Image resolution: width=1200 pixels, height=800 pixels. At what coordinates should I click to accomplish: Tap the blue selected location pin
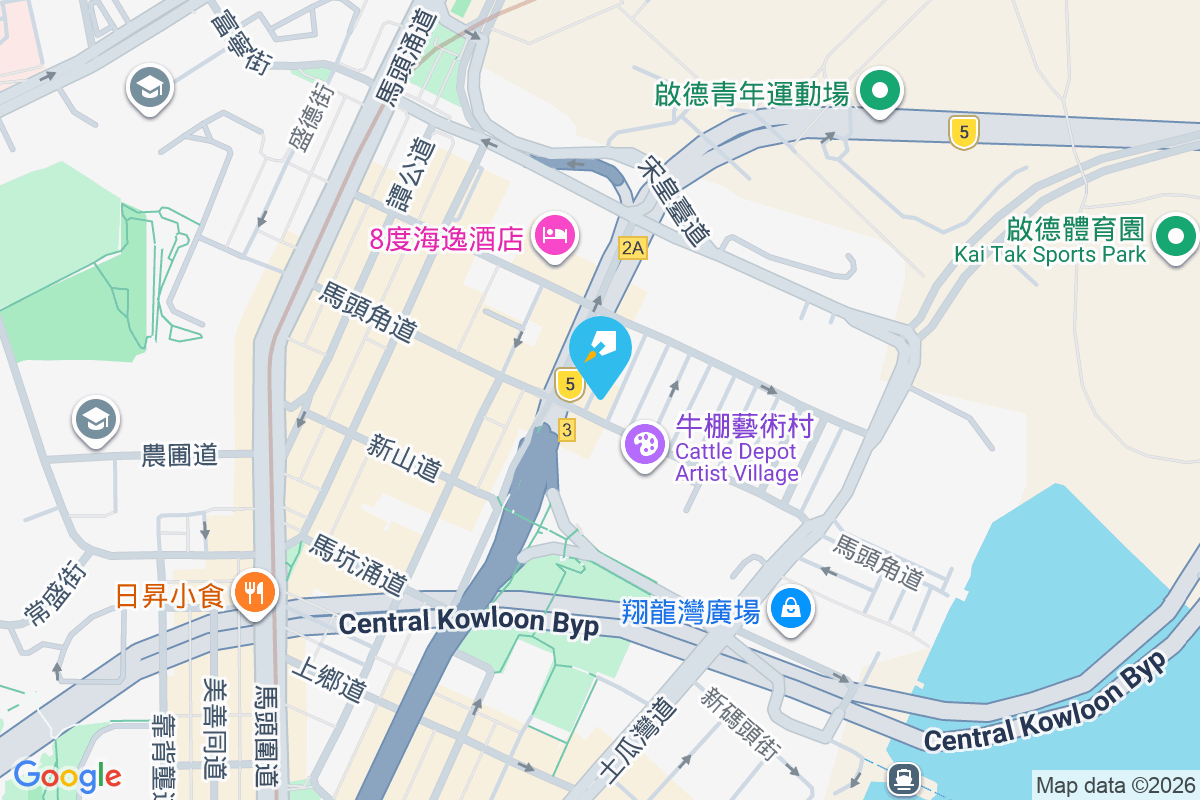(600, 351)
